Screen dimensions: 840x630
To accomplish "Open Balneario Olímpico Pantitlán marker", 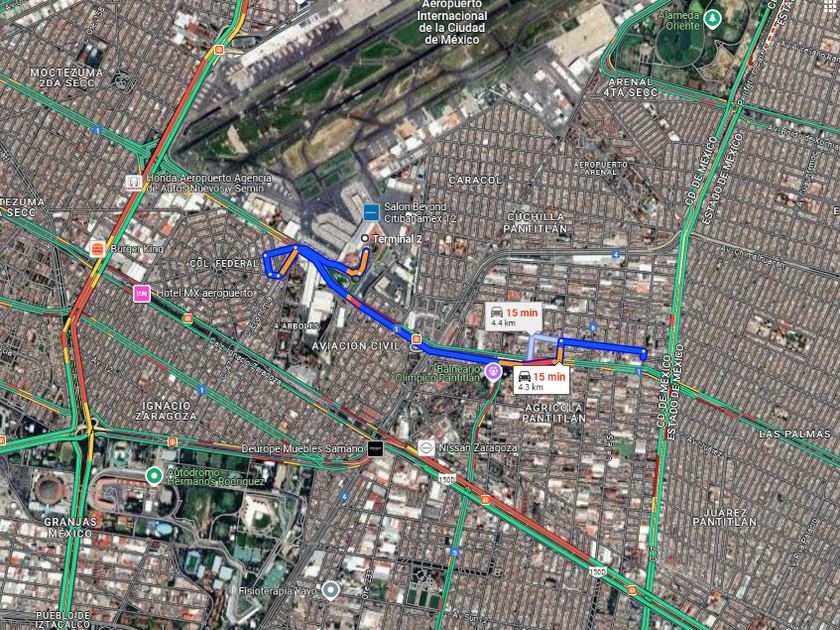I will click(x=493, y=371).
